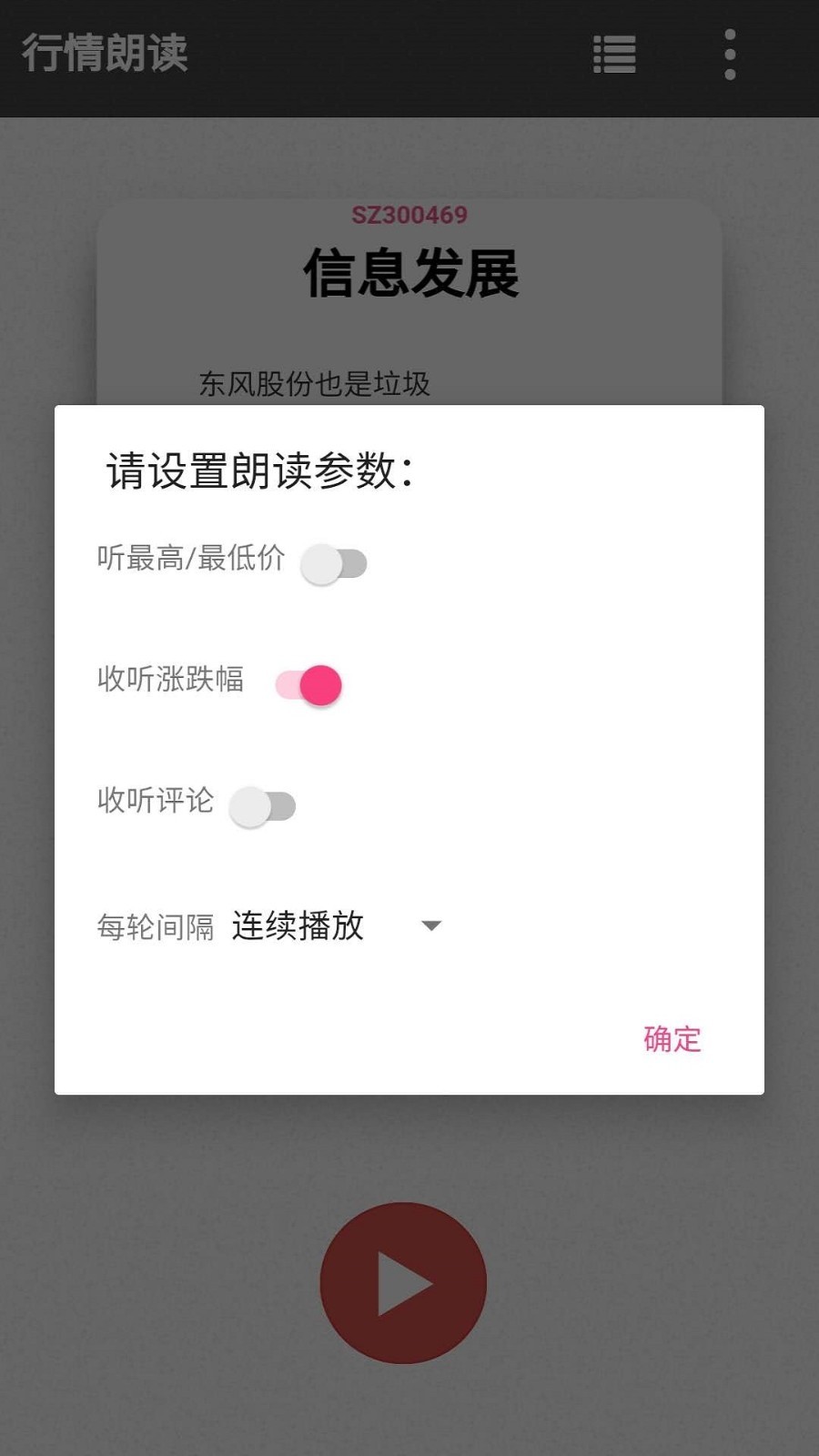This screenshot has width=819, height=1456.
Task: Open stock code SZ300469
Action: (409, 217)
